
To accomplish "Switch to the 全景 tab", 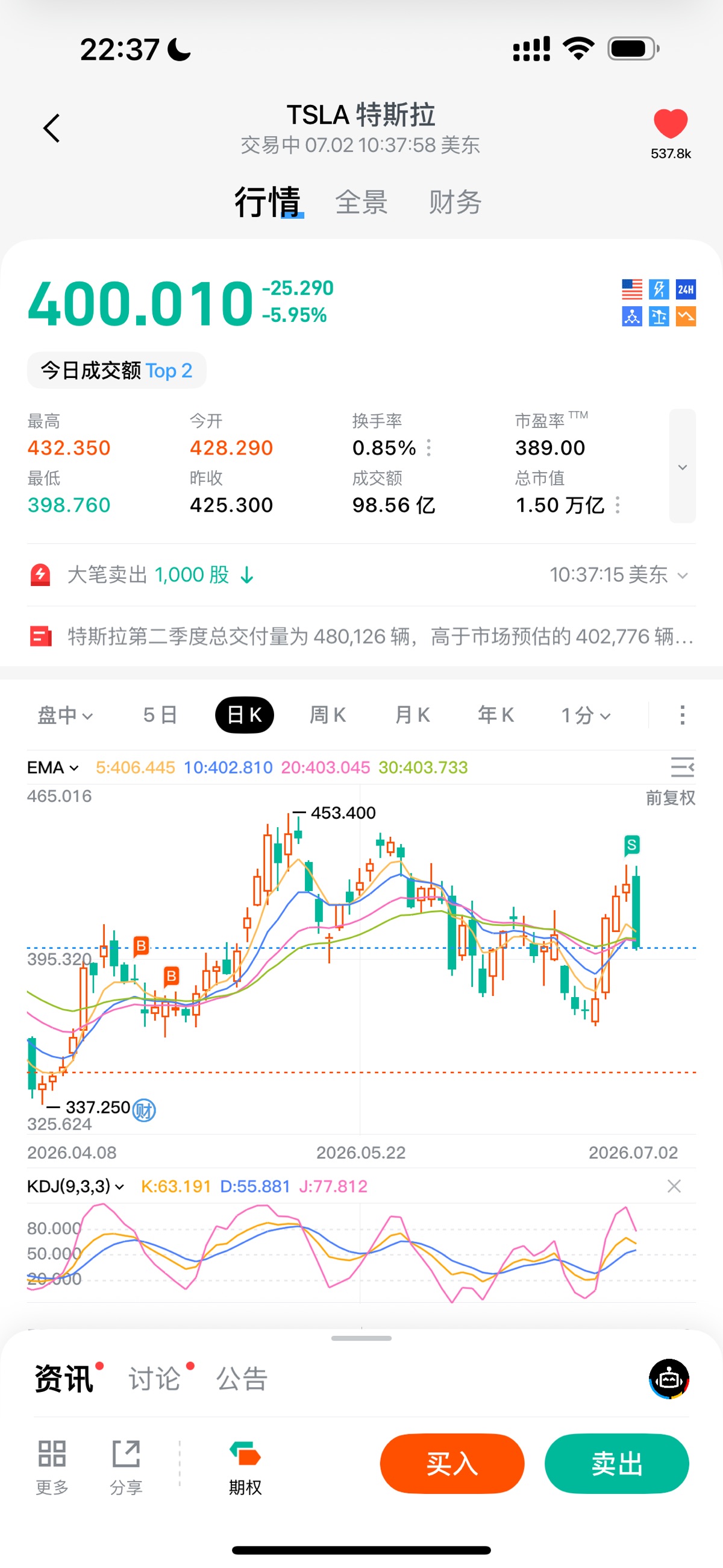I will coord(361,201).
